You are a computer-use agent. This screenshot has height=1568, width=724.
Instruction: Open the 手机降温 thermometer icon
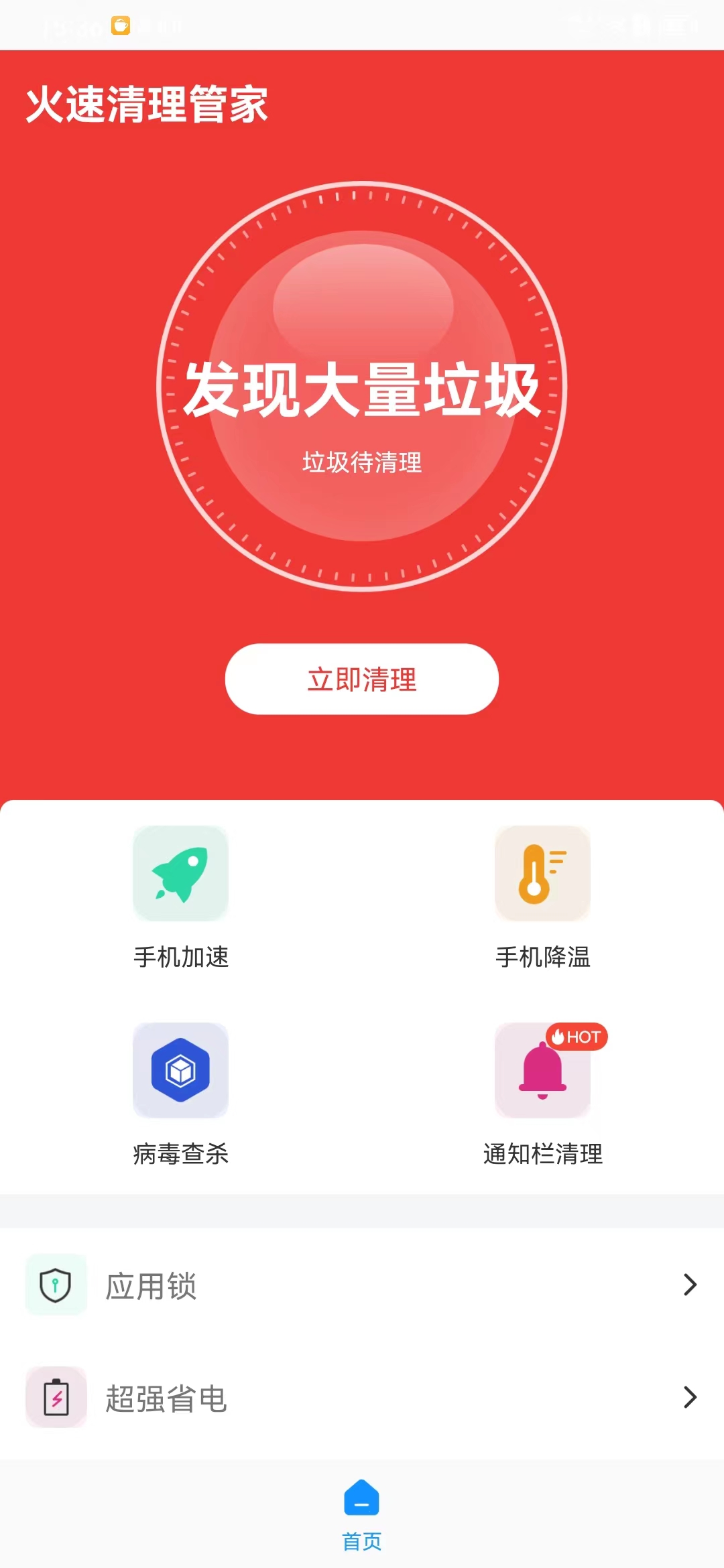click(x=543, y=873)
